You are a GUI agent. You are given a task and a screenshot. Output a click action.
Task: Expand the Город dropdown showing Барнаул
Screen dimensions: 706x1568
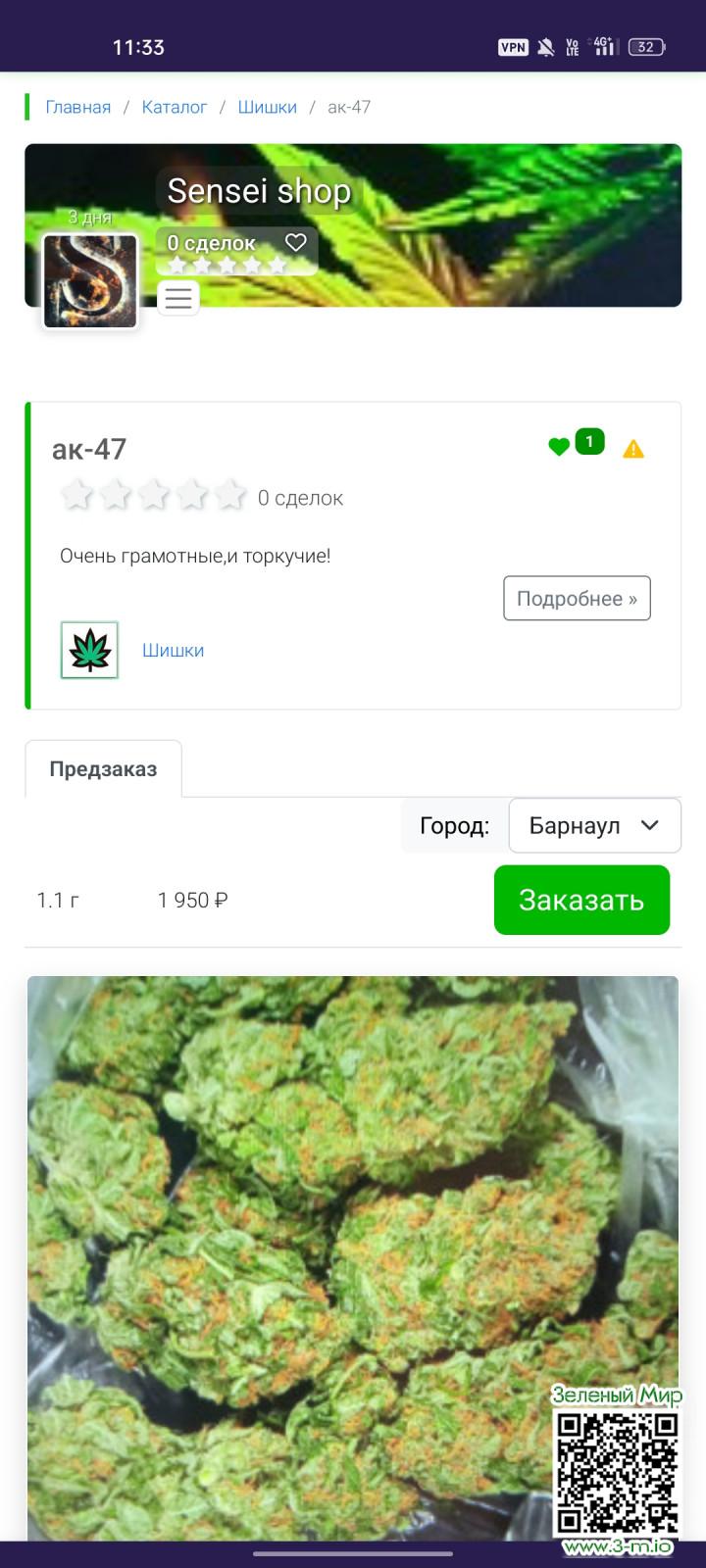(x=594, y=825)
